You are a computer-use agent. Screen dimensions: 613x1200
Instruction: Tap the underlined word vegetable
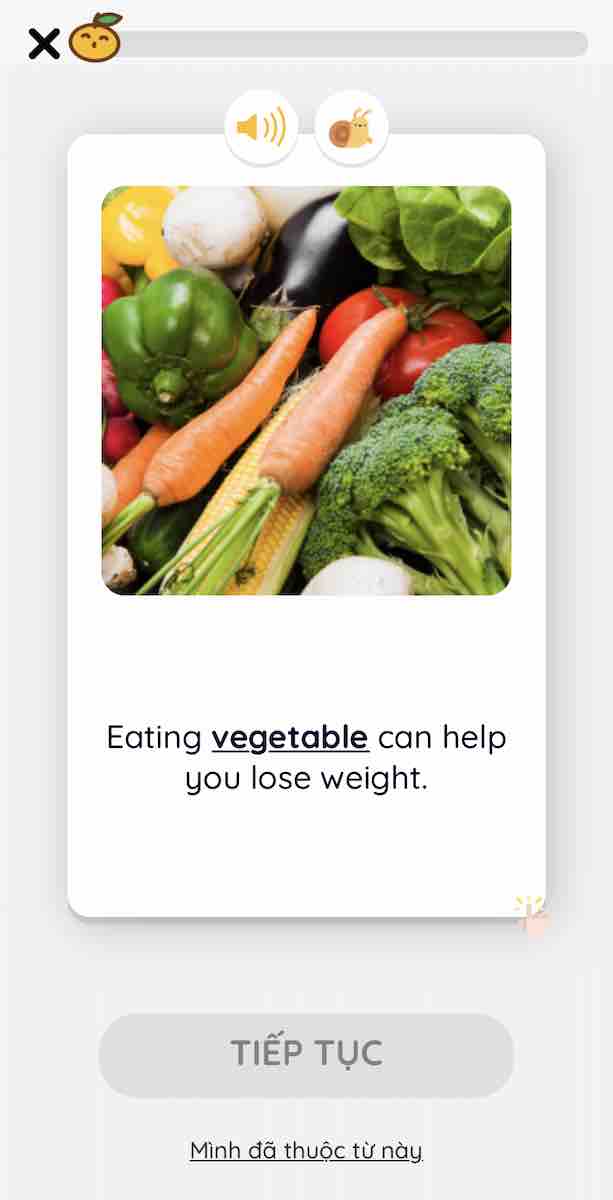[x=290, y=738]
